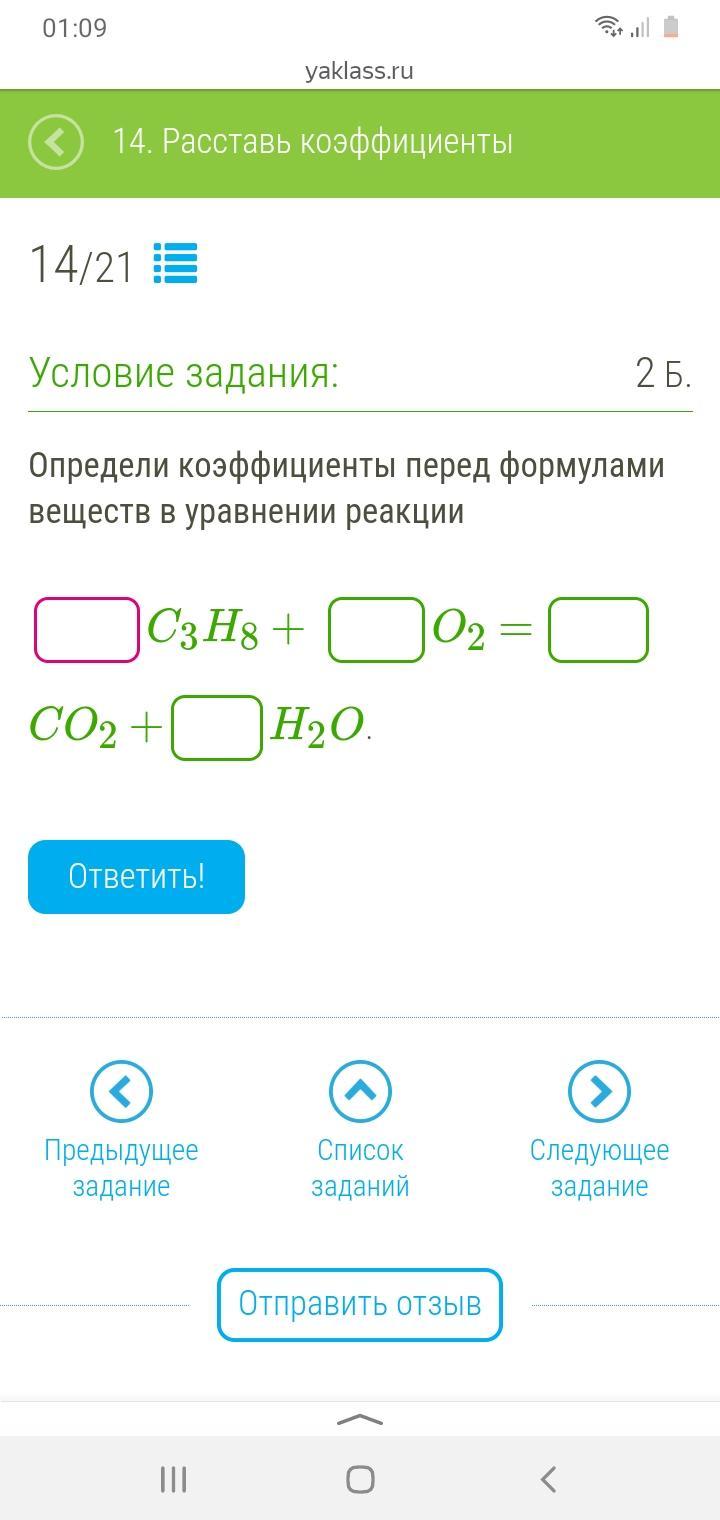Focus the coefficient field before CO2
Screen dimensions: 720x1520
pos(598,630)
